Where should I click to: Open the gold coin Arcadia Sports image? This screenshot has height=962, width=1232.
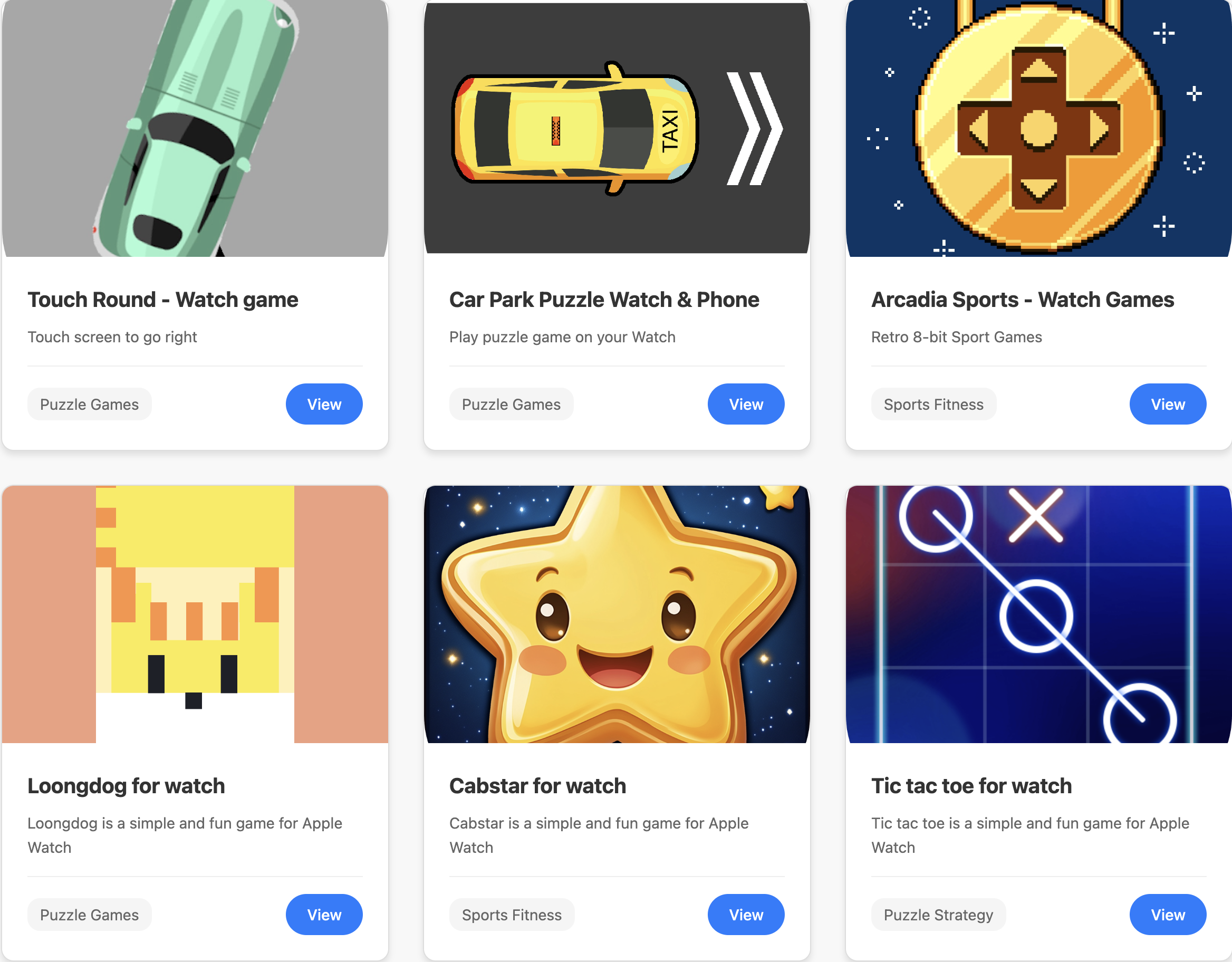[1038, 128]
